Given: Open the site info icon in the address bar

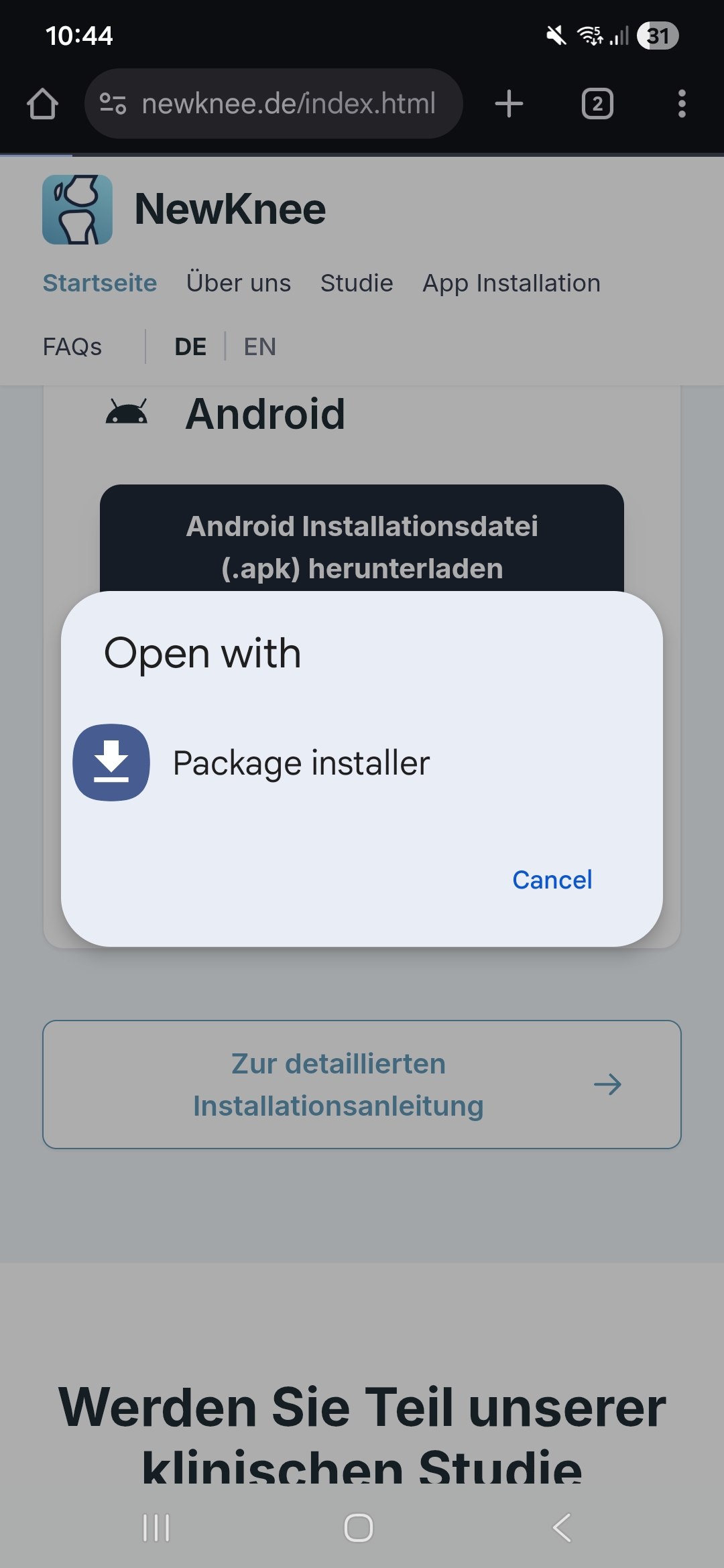Looking at the screenshot, I should click(113, 104).
